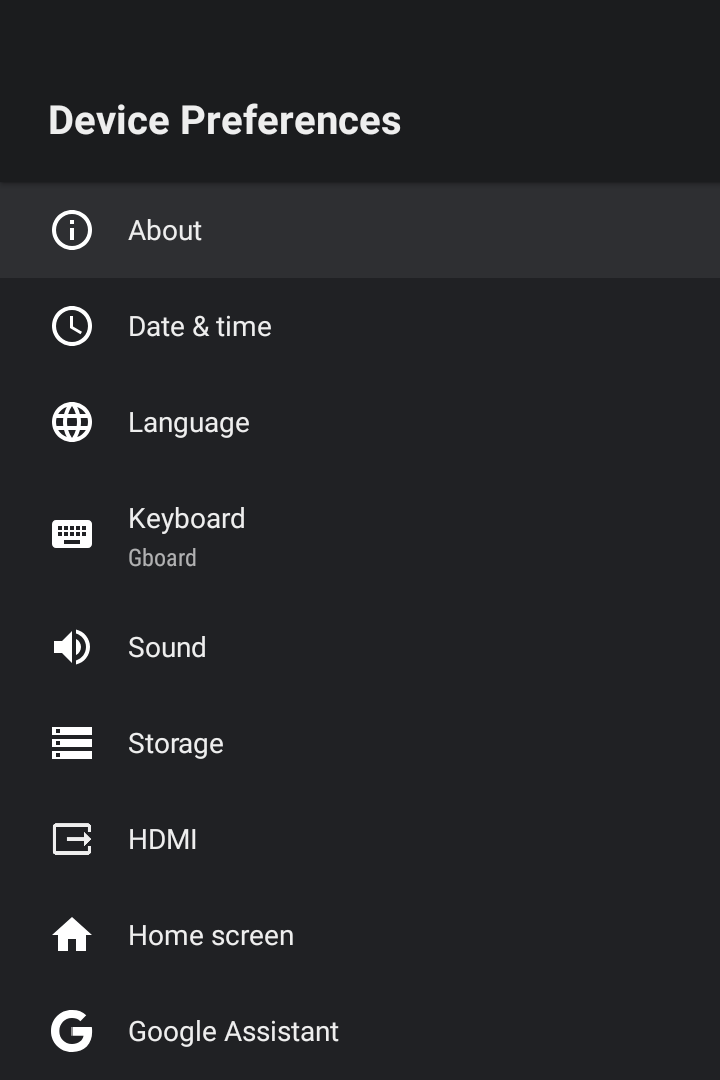
Task: Click the Device Preferences heading
Action: pos(224,120)
